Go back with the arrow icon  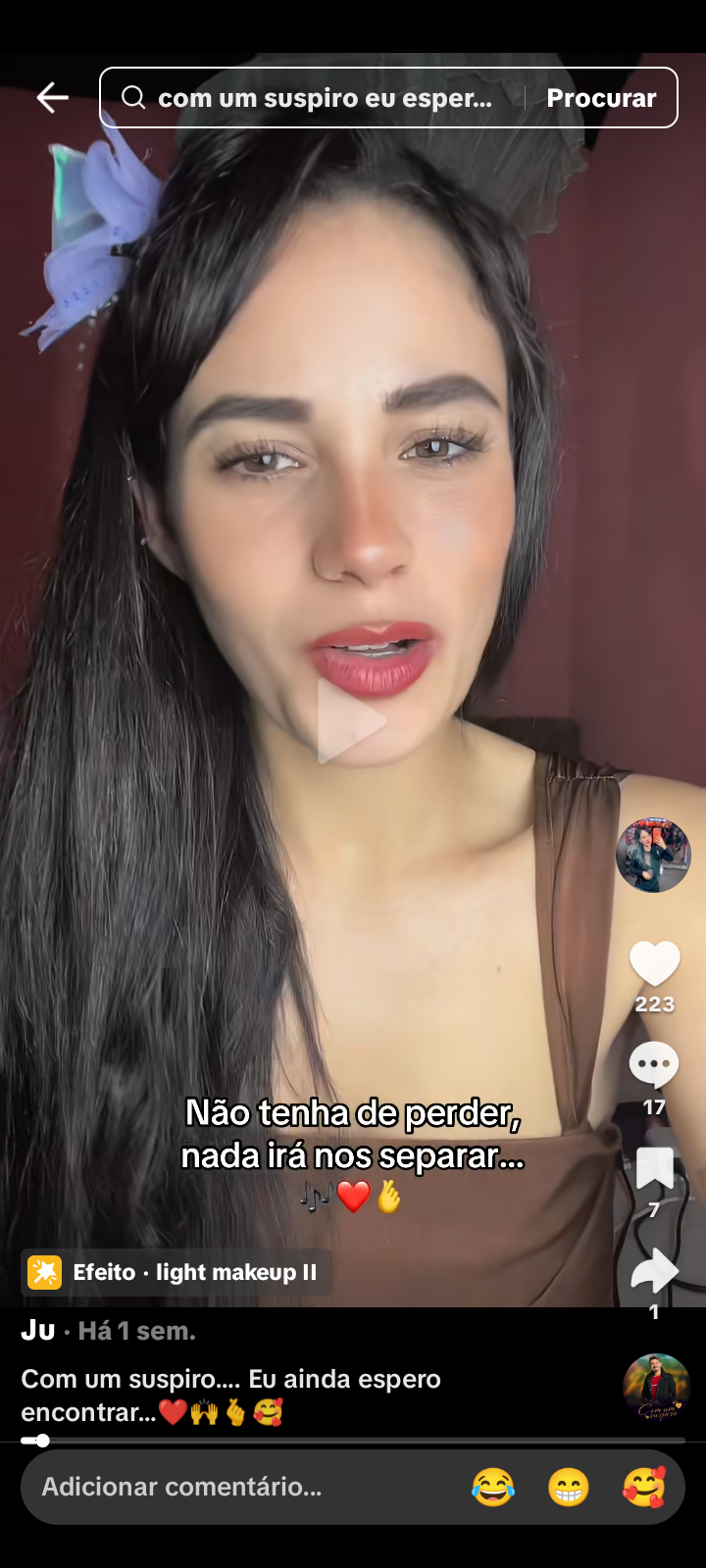(x=52, y=97)
